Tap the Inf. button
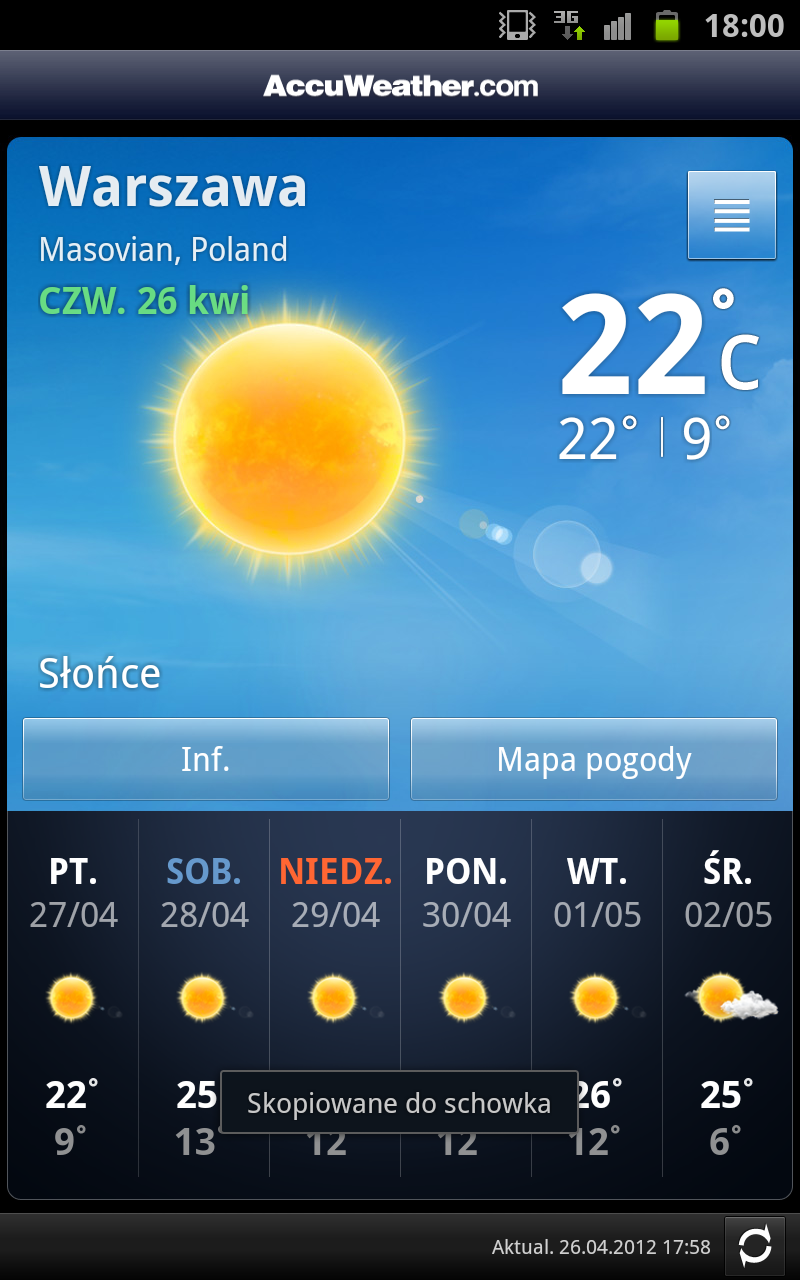The image size is (800, 1280). tap(206, 759)
